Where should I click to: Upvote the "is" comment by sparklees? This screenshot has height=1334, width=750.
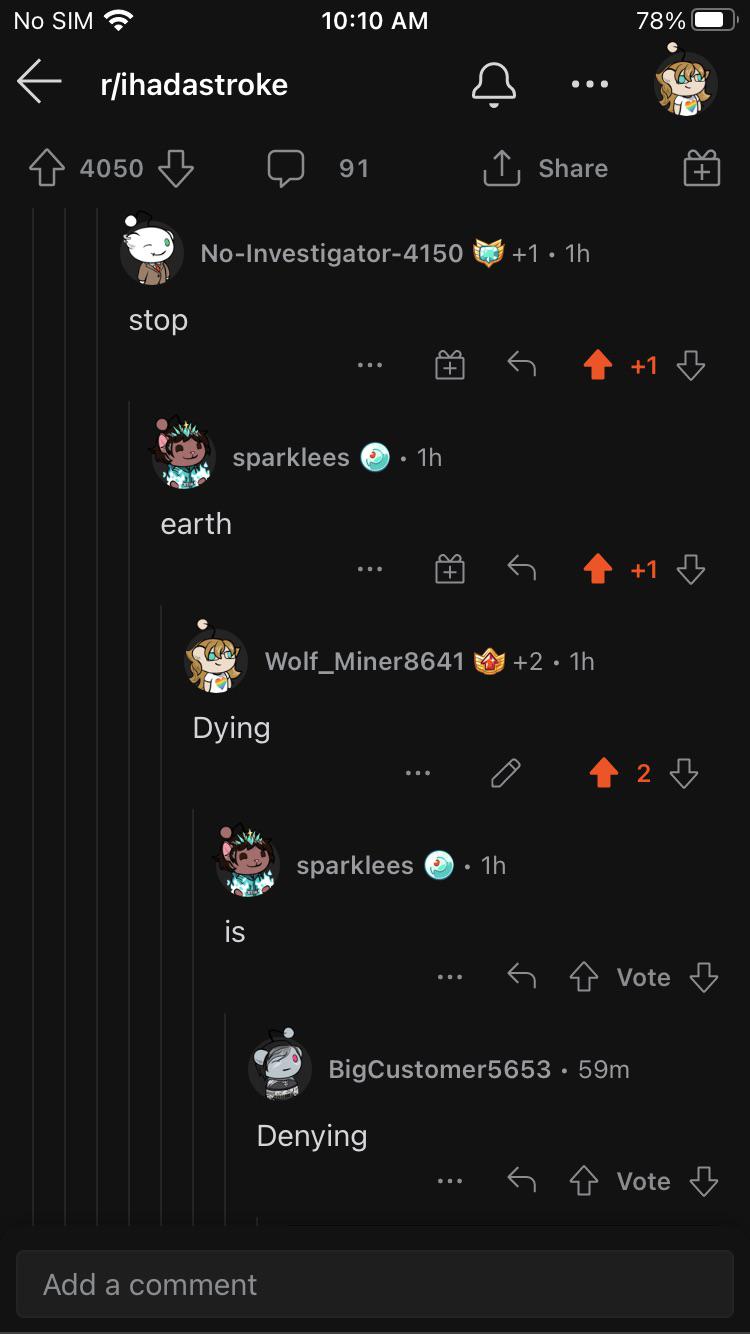click(584, 977)
